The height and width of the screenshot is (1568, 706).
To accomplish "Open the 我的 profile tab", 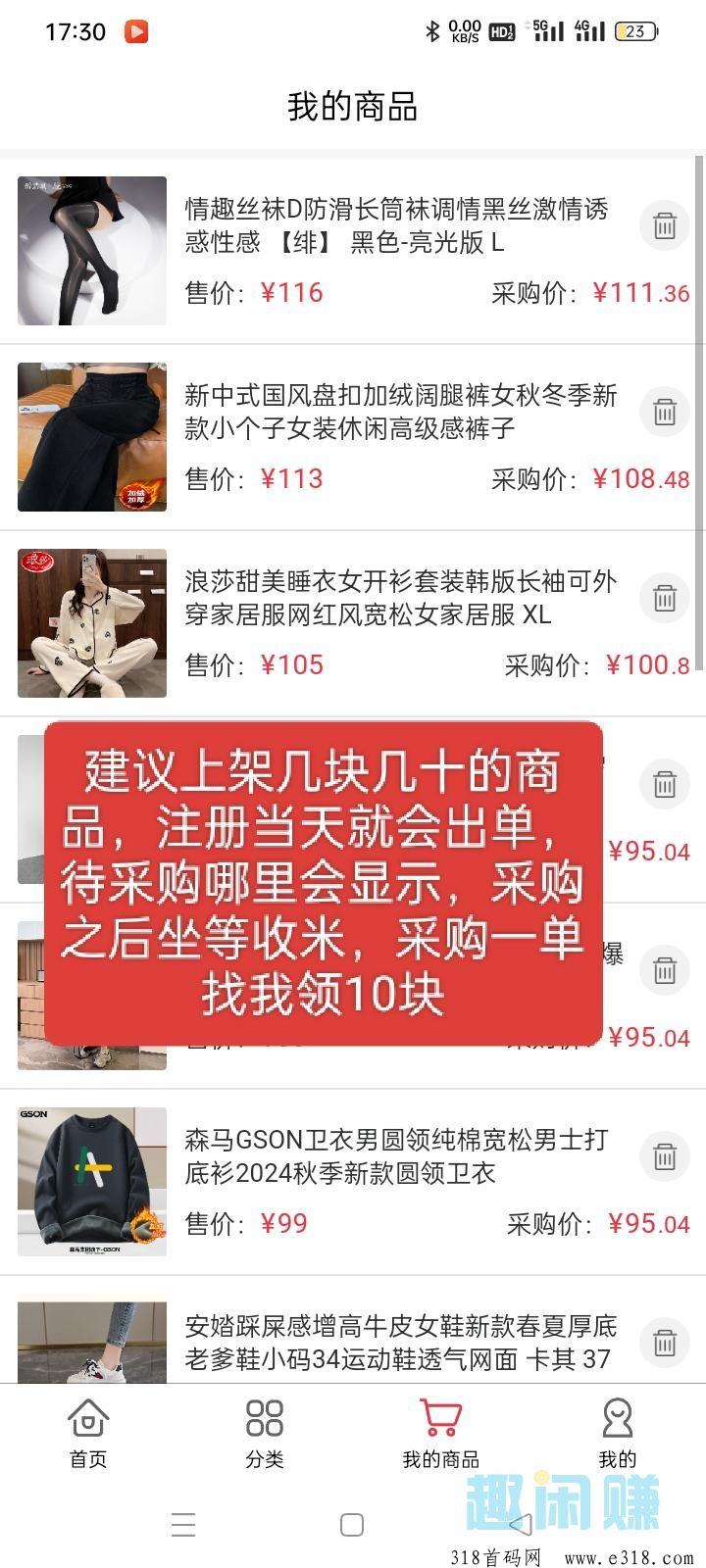I will 618,1433.
